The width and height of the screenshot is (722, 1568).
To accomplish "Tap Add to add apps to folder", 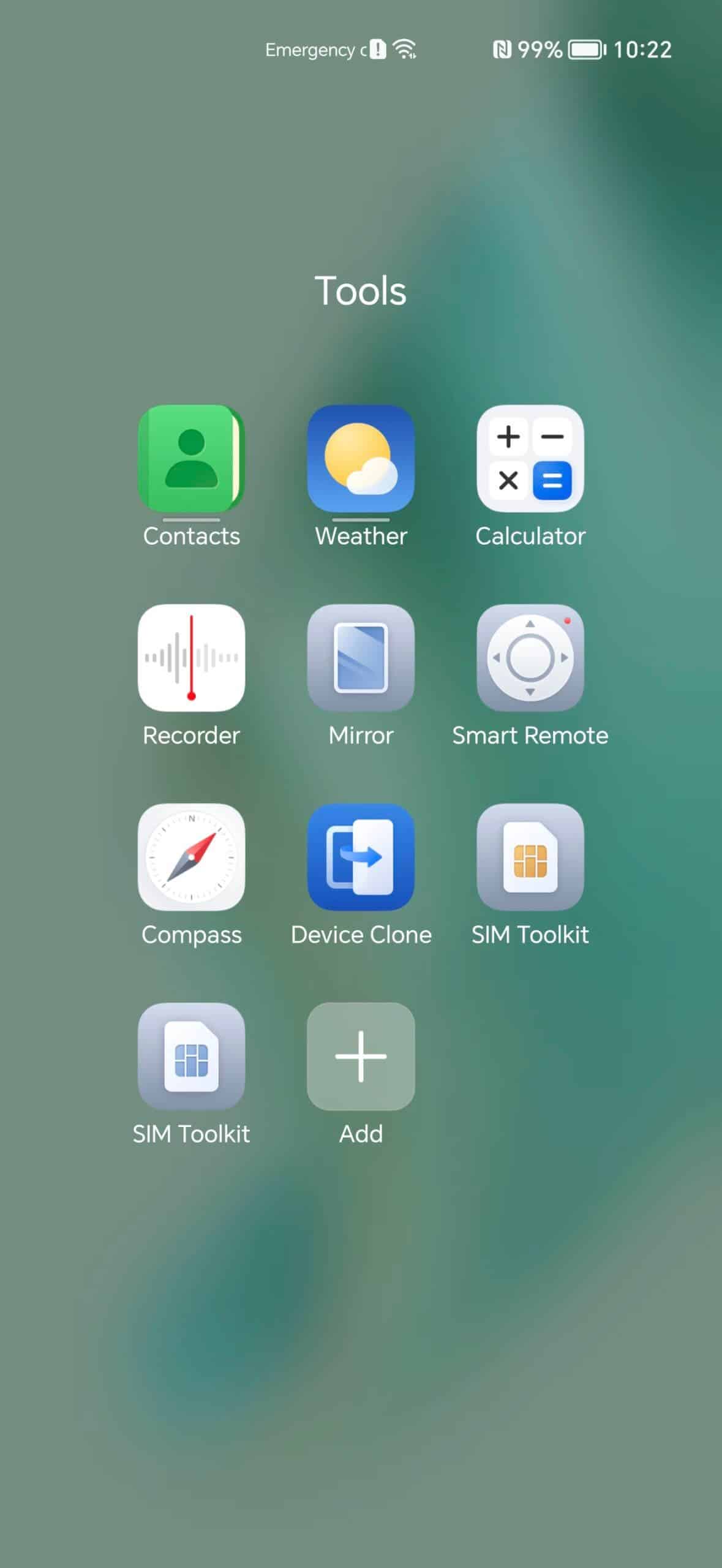I will point(361,1057).
